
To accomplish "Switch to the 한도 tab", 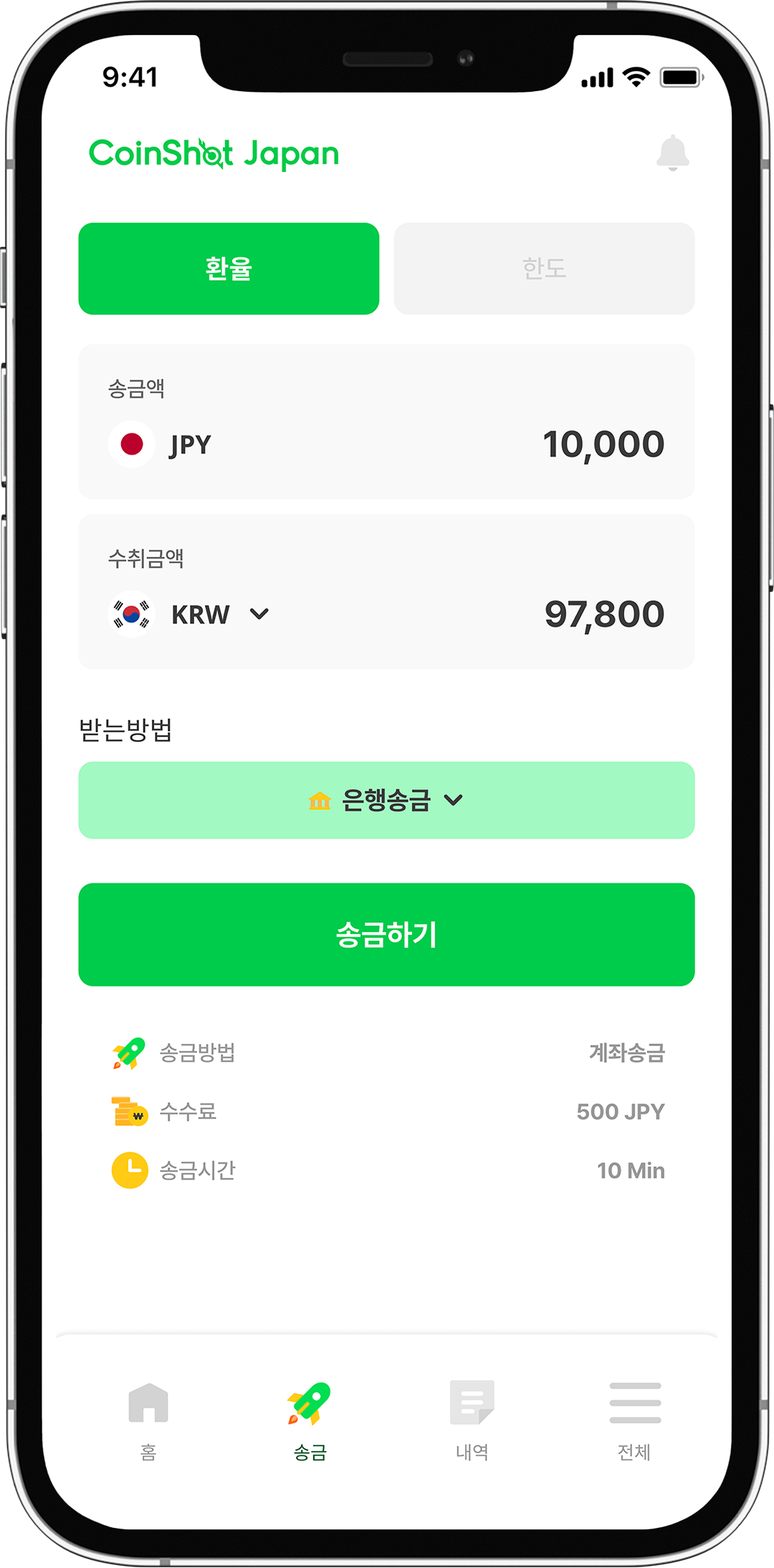I will pyautogui.click(x=544, y=269).
